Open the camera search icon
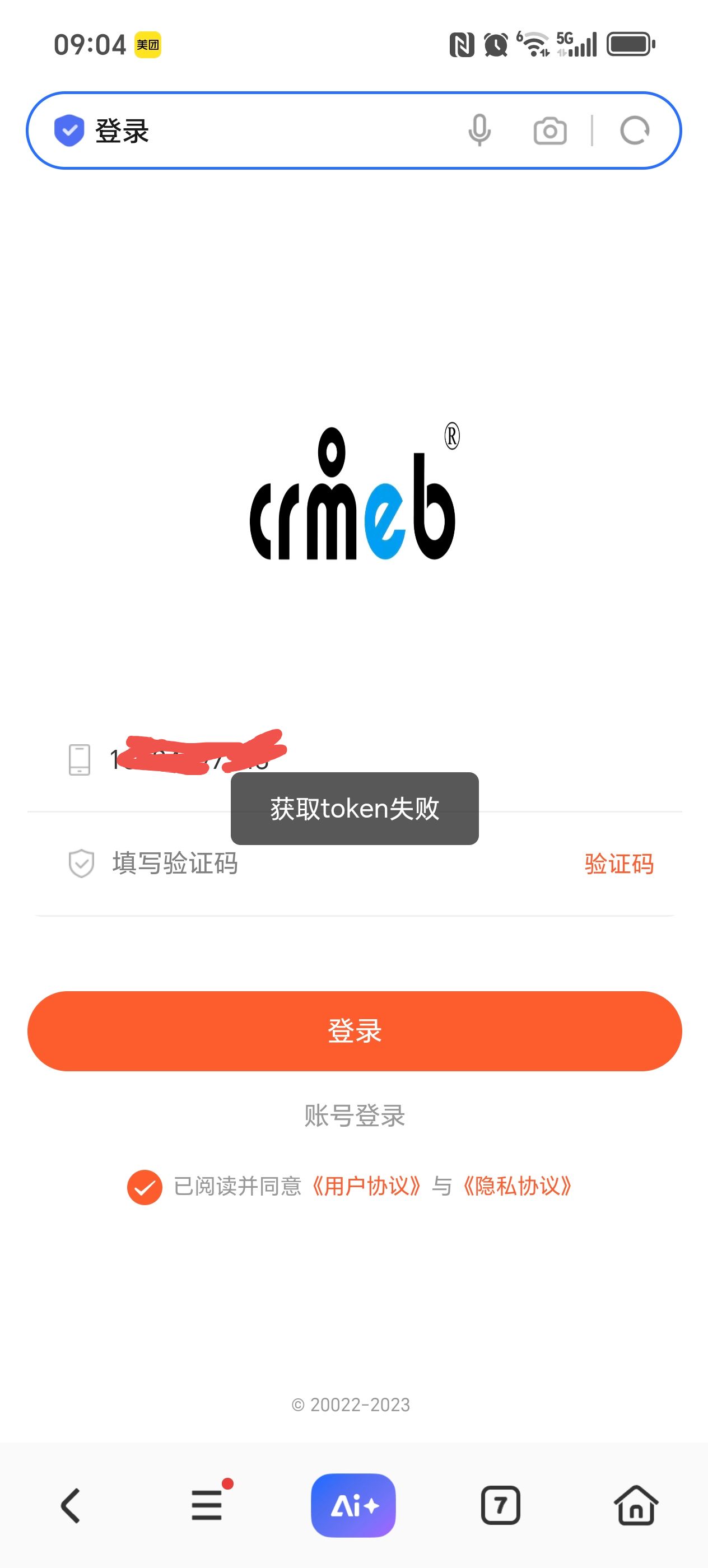This screenshot has width=708, height=1568. (549, 131)
